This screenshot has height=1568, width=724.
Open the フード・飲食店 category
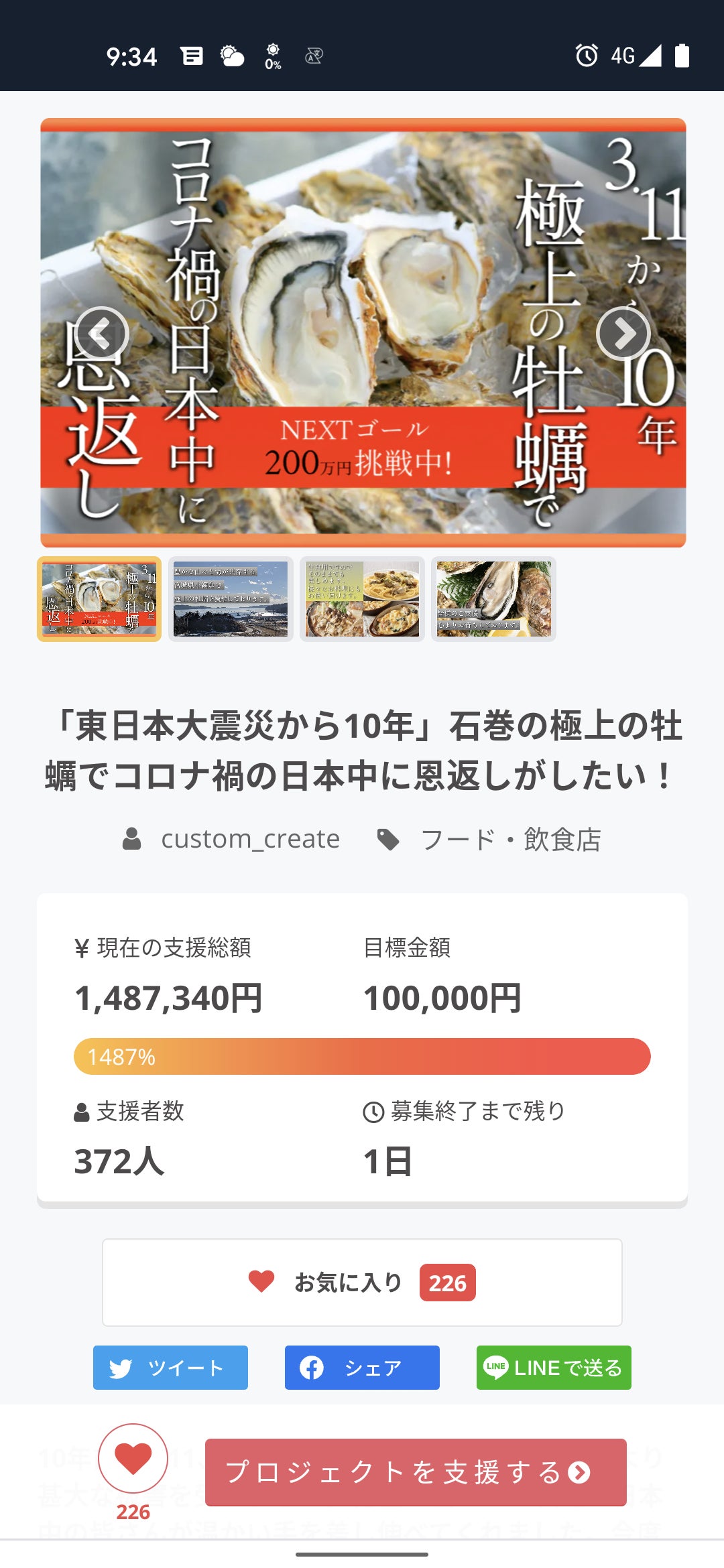pyautogui.click(x=510, y=839)
